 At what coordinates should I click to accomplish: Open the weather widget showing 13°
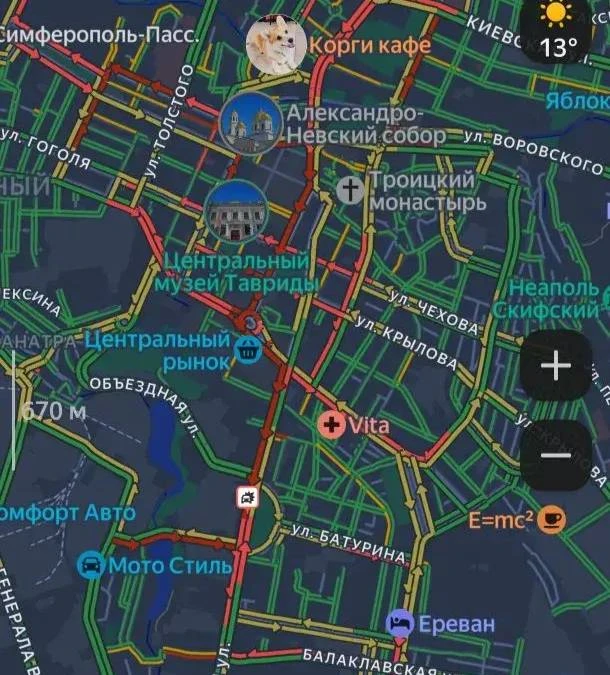558,30
